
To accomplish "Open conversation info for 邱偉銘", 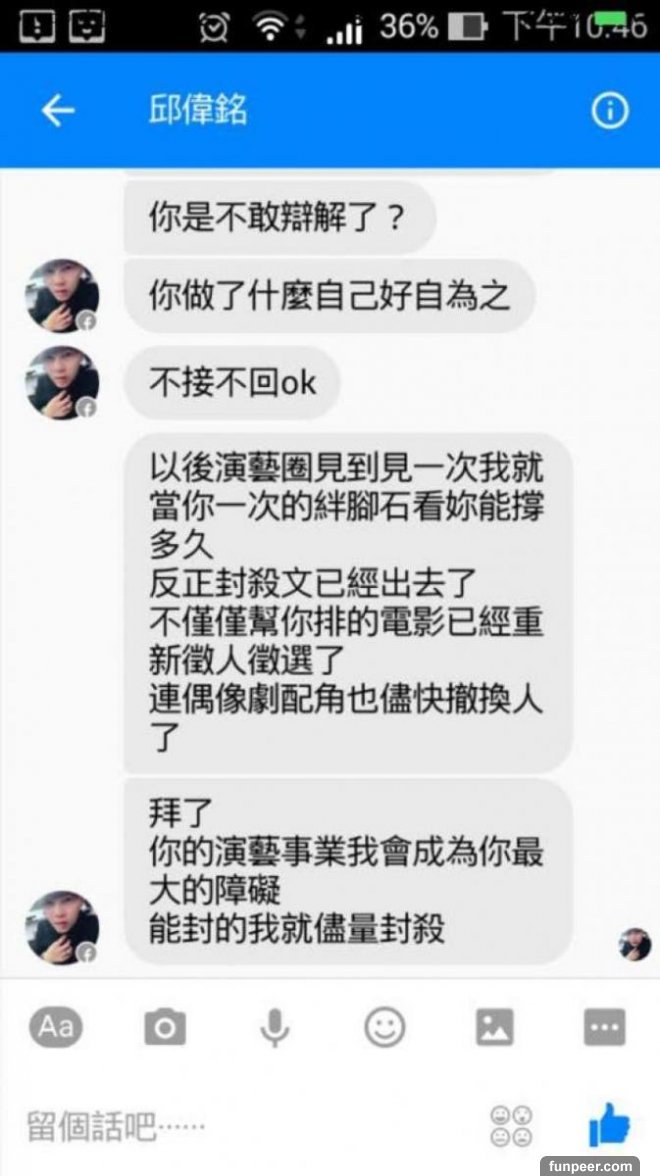I will pyautogui.click(x=609, y=111).
